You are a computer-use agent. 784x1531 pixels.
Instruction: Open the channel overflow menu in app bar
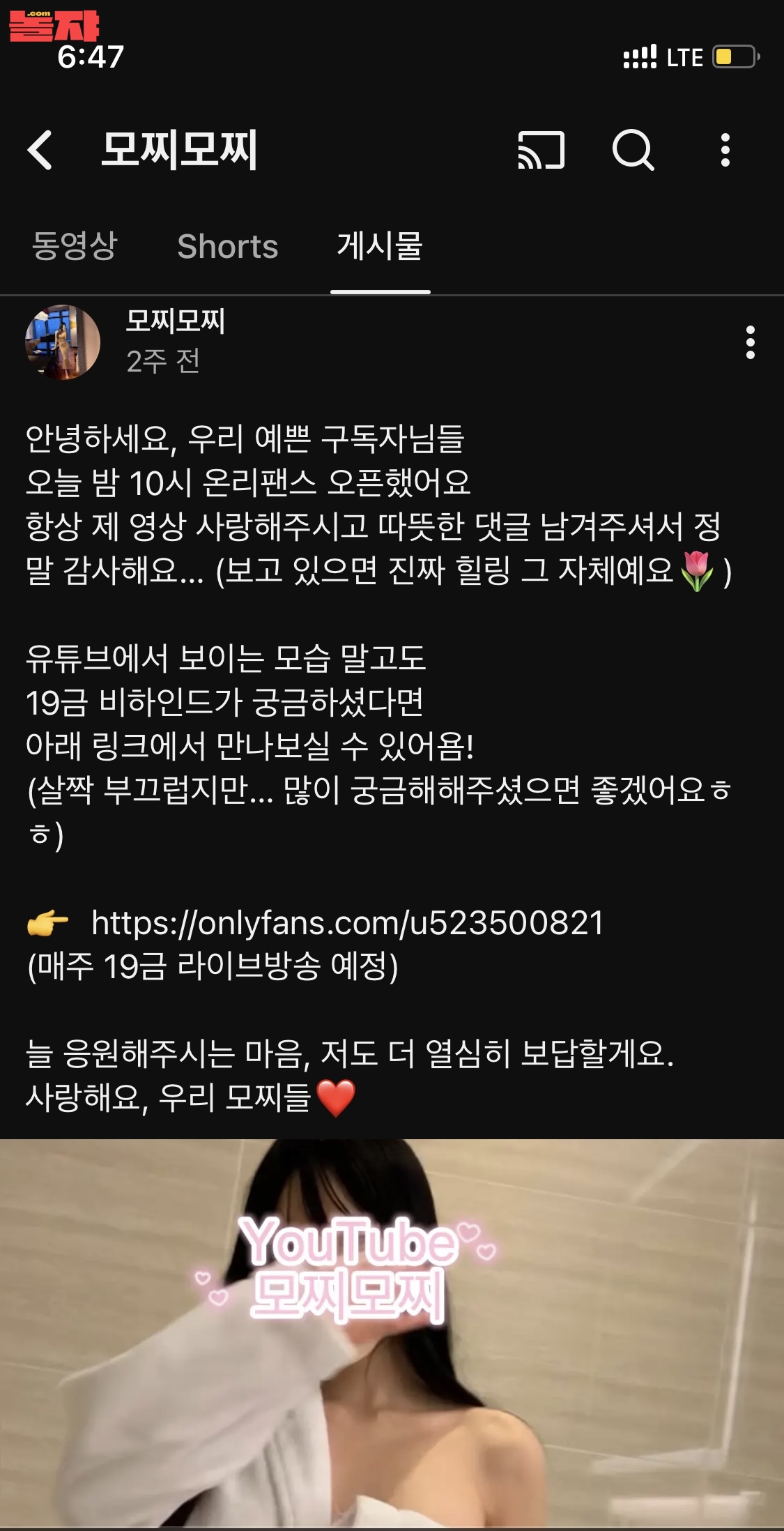coord(725,150)
